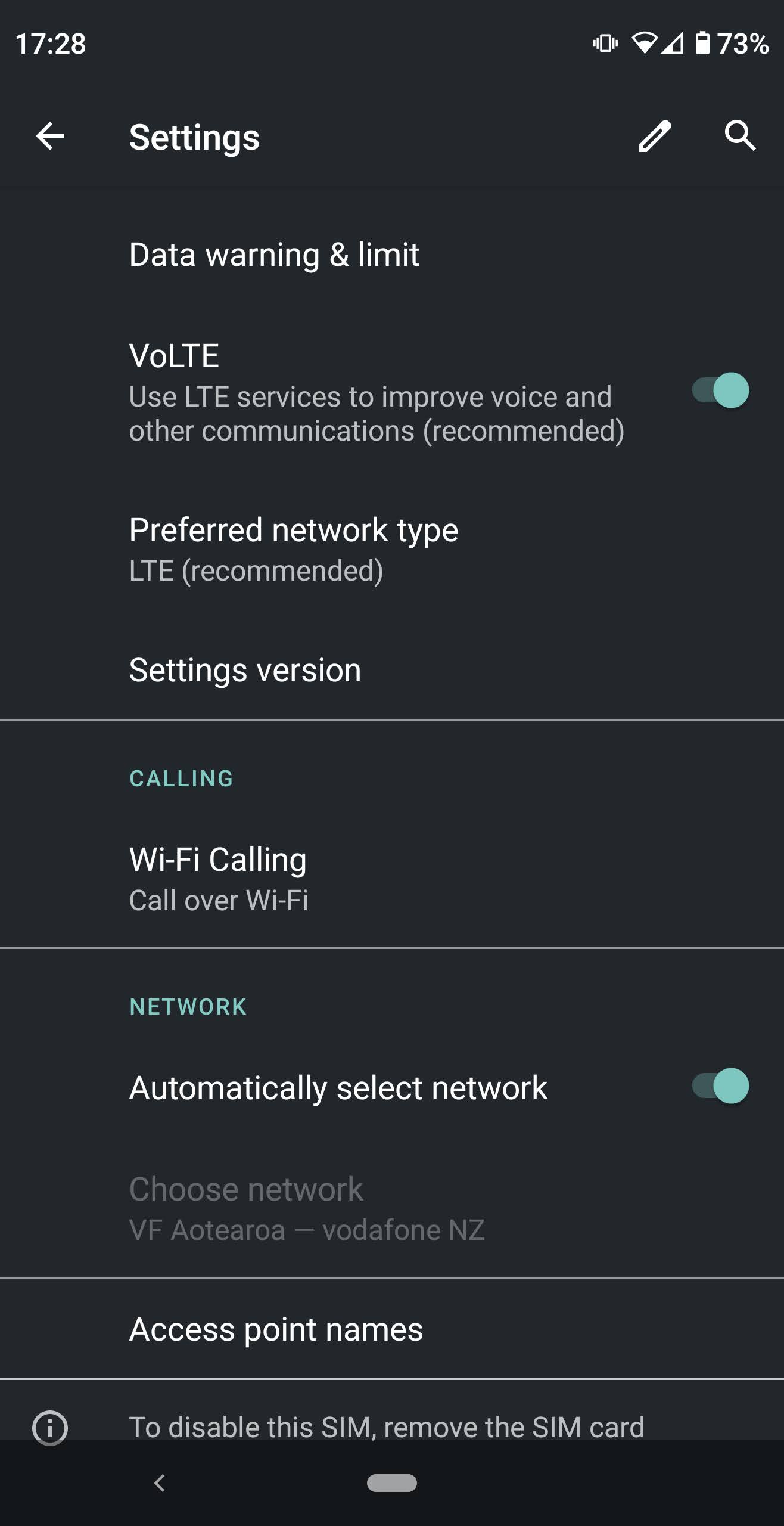Open the search magnifier icon
The width and height of the screenshot is (784, 1526).
[740, 137]
